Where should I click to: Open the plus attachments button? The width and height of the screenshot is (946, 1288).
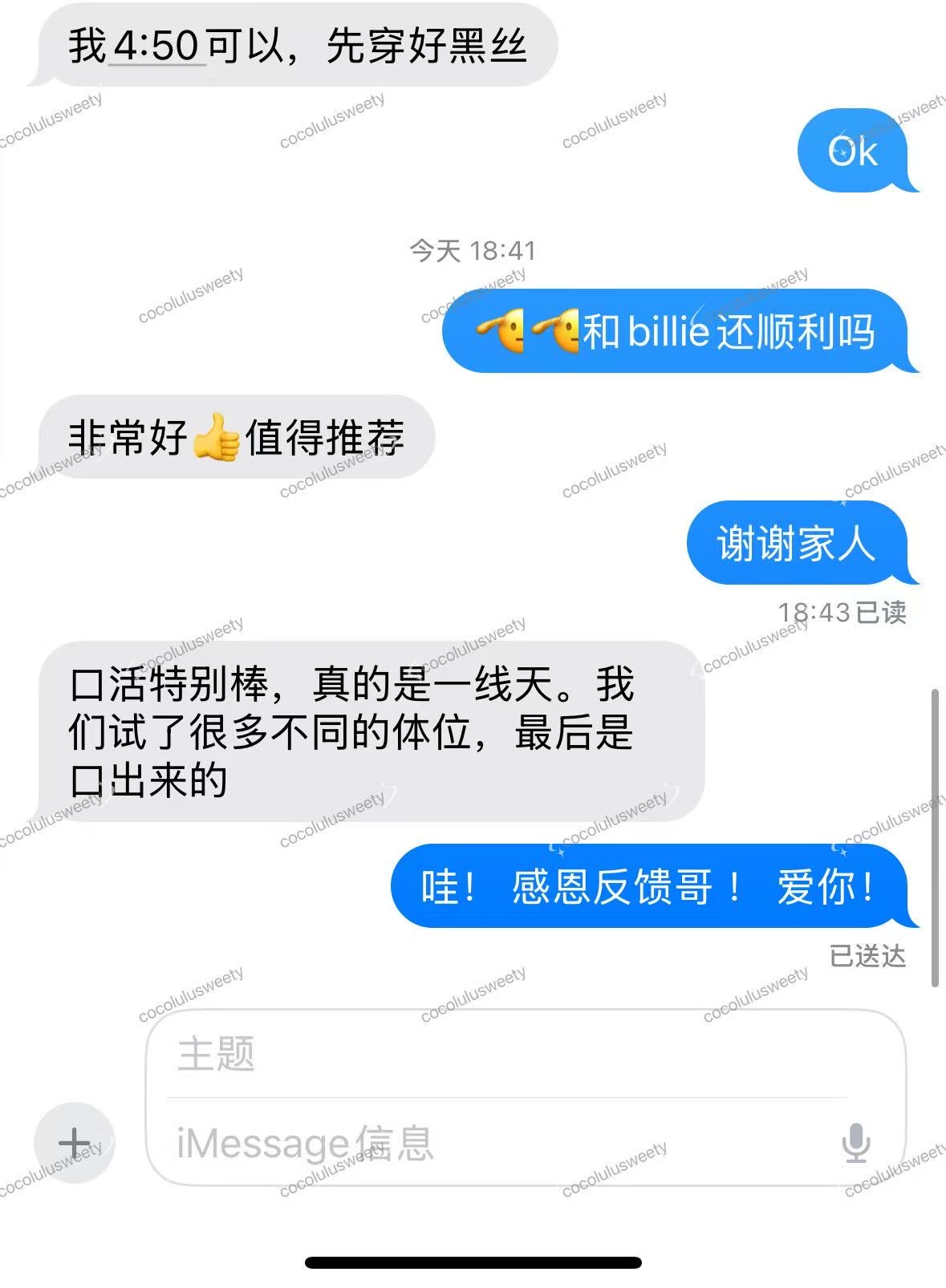click(x=74, y=1143)
